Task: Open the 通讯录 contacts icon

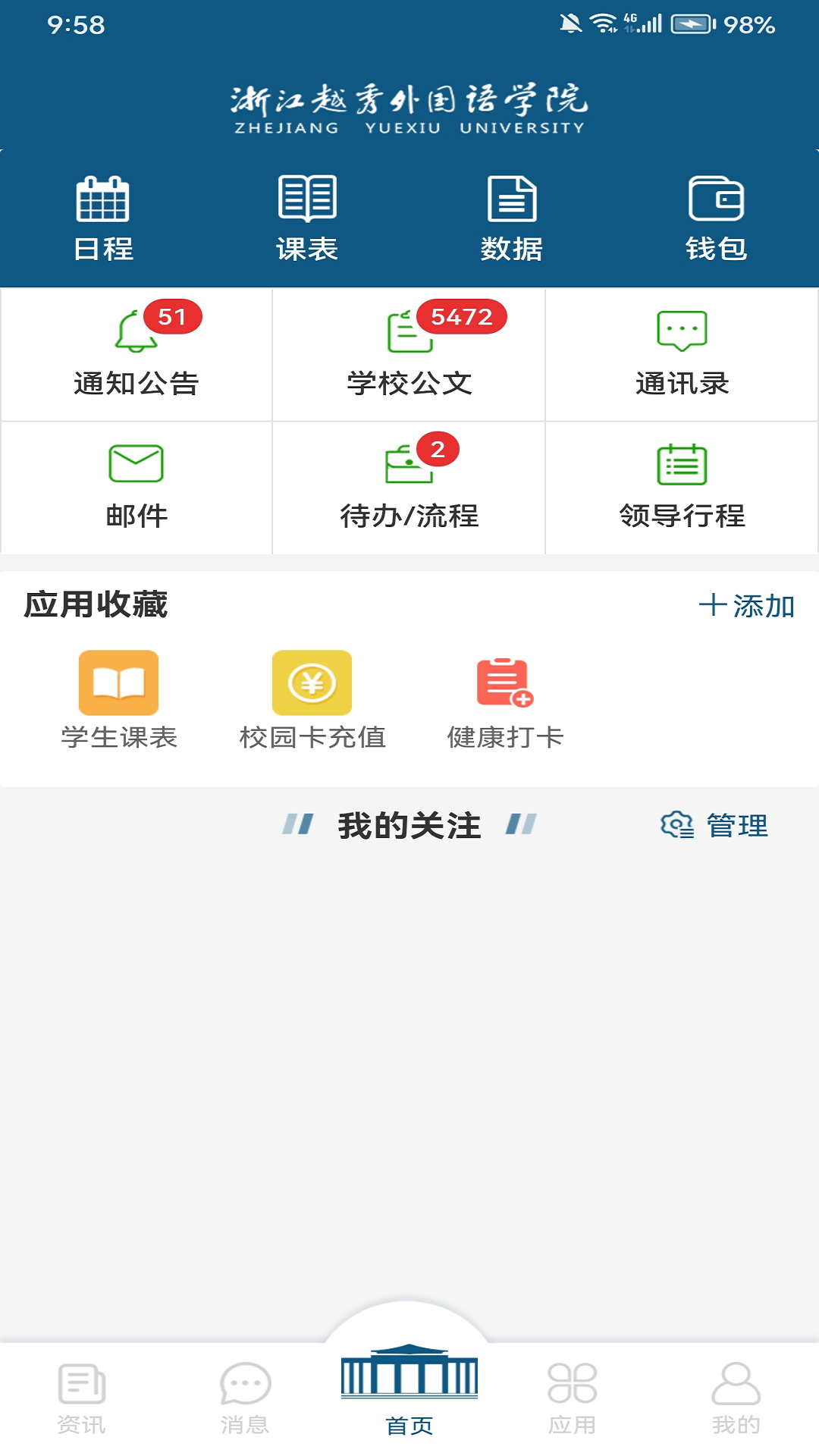Action: click(x=682, y=353)
